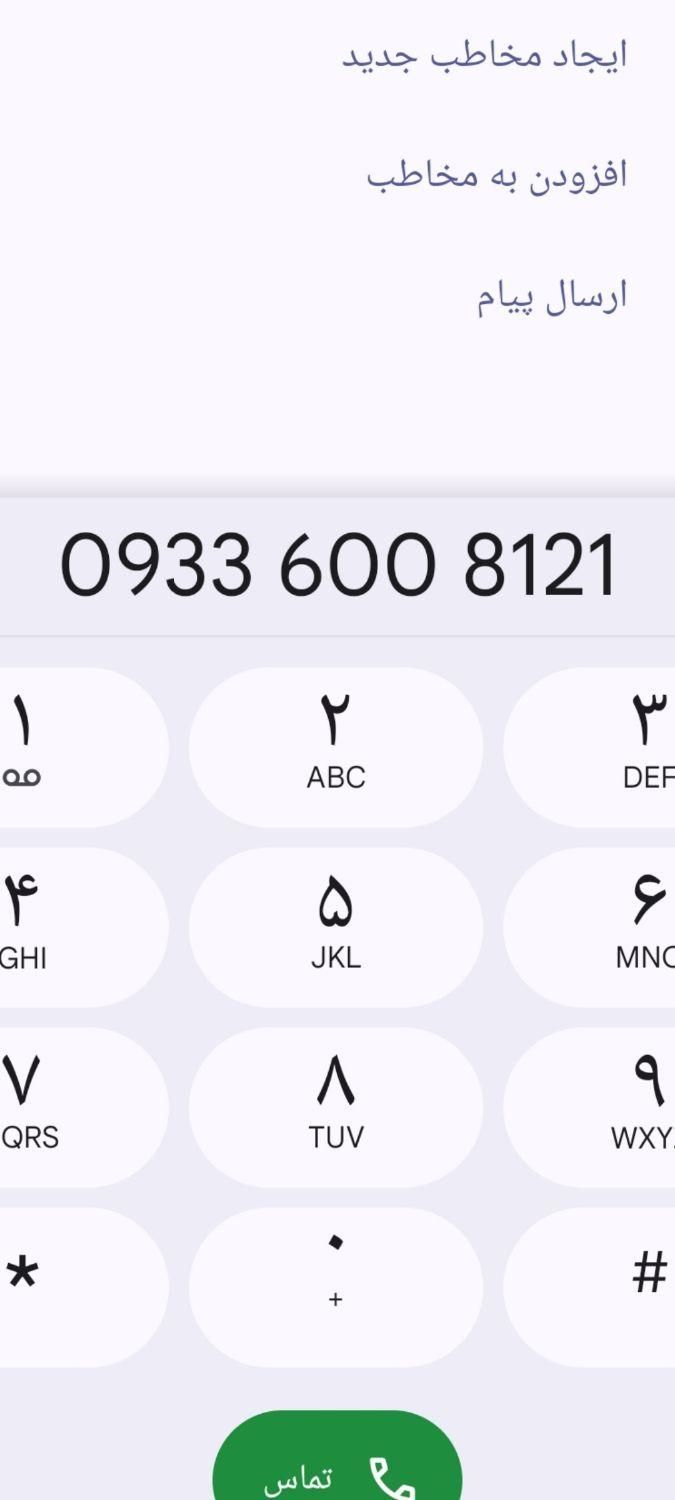Enter digit ۲ ABC on the keypad
The height and width of the screenshot is (1500, 675).
[x=336, y=747]
